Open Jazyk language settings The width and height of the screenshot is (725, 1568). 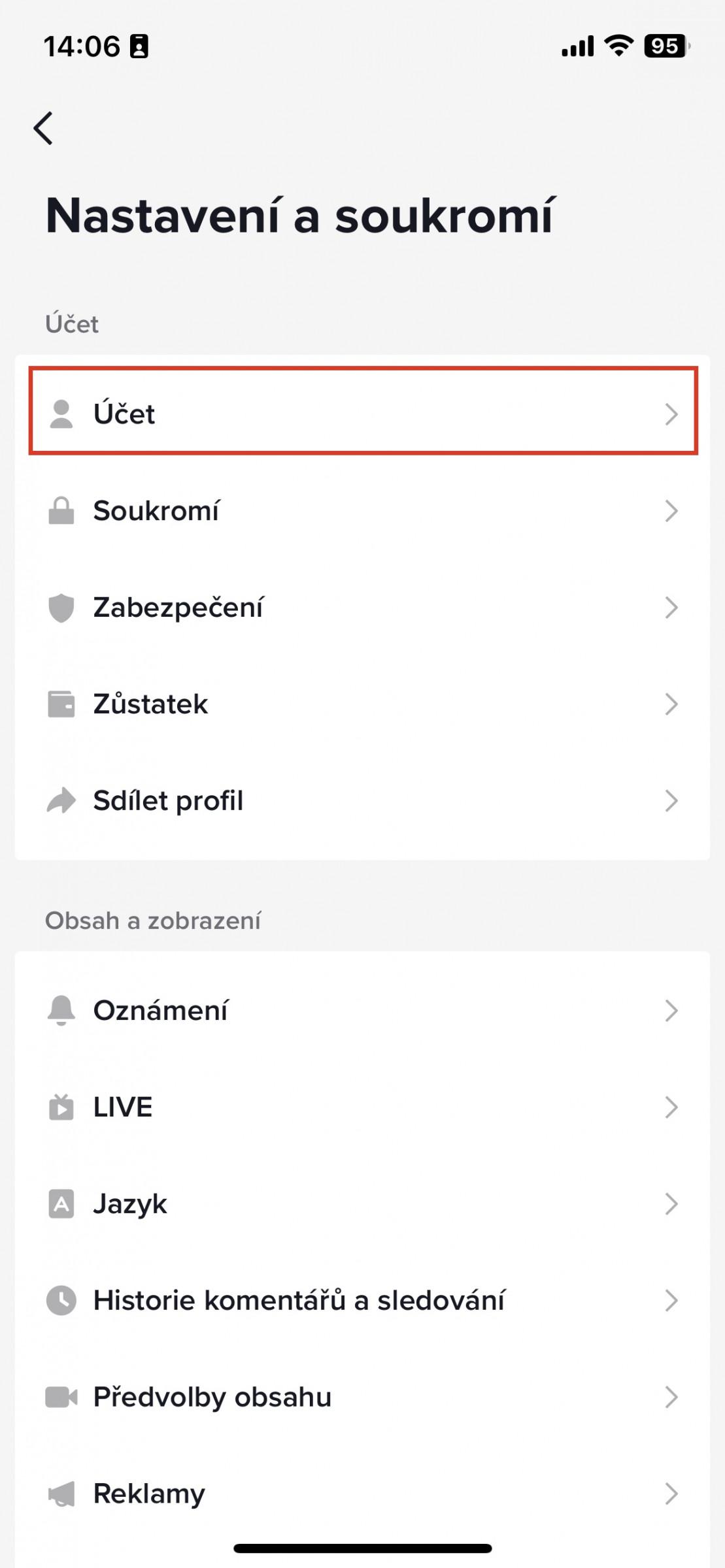363,1204
